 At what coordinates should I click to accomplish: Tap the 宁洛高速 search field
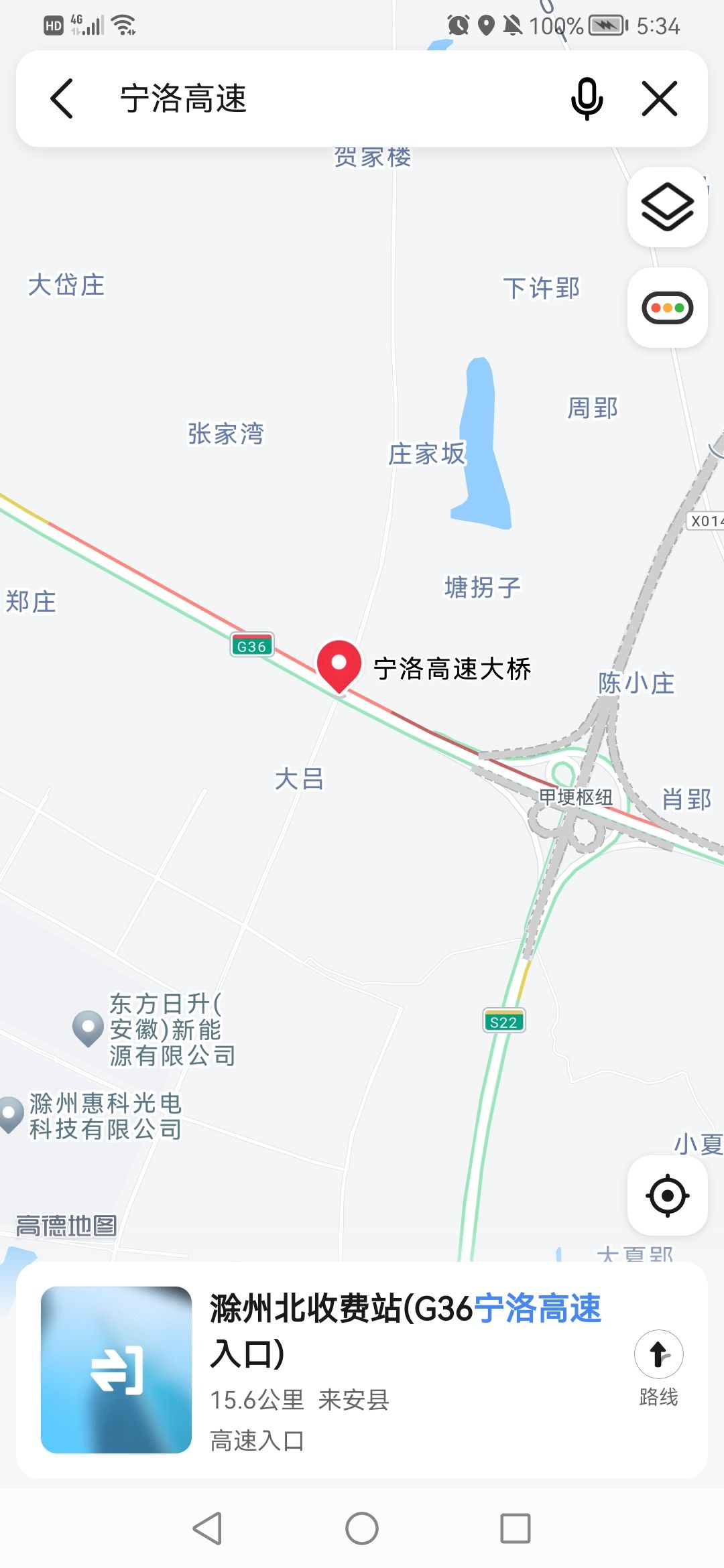(322, 99)
